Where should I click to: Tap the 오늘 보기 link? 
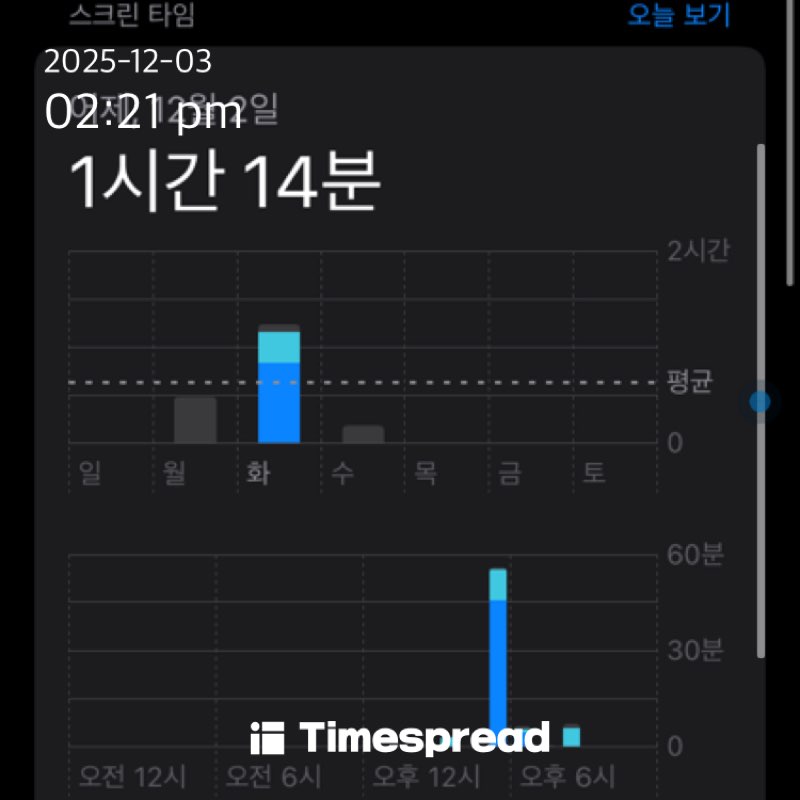coord(679,15)
